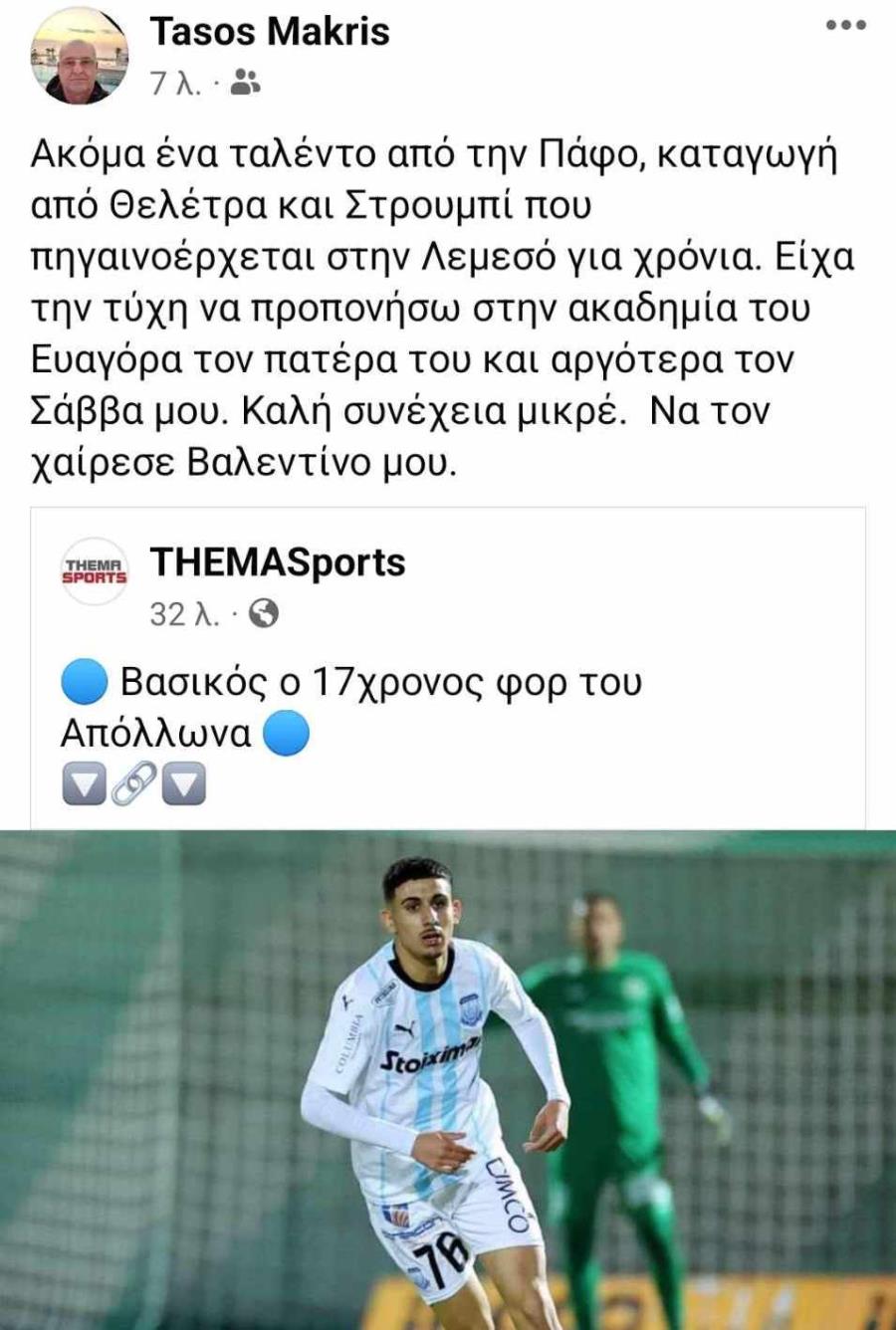896x1330 pixels.
Task: Open Tasos Makris's profile picture
Action: 80,60
